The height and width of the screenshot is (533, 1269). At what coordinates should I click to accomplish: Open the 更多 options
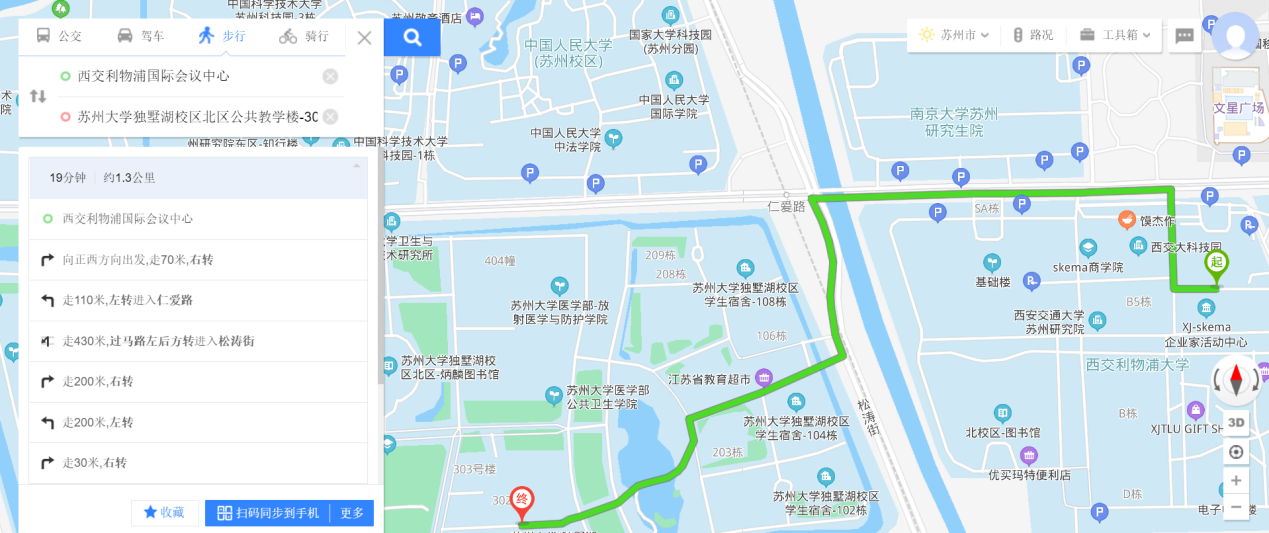click(x=352, y=513)
